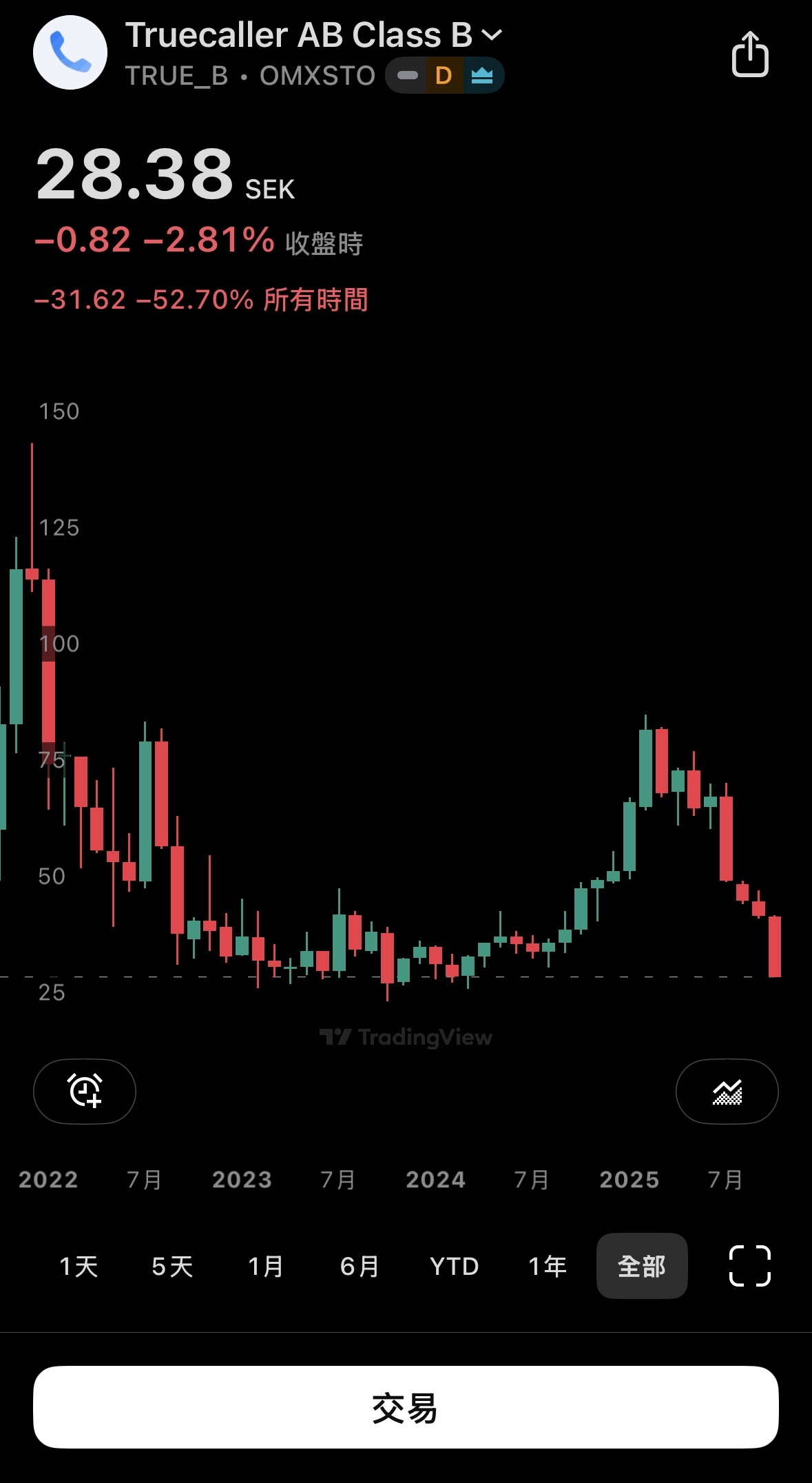Select the YTD time range
The width and height of the screenshot is (812, 1483).
(454, 1266)
